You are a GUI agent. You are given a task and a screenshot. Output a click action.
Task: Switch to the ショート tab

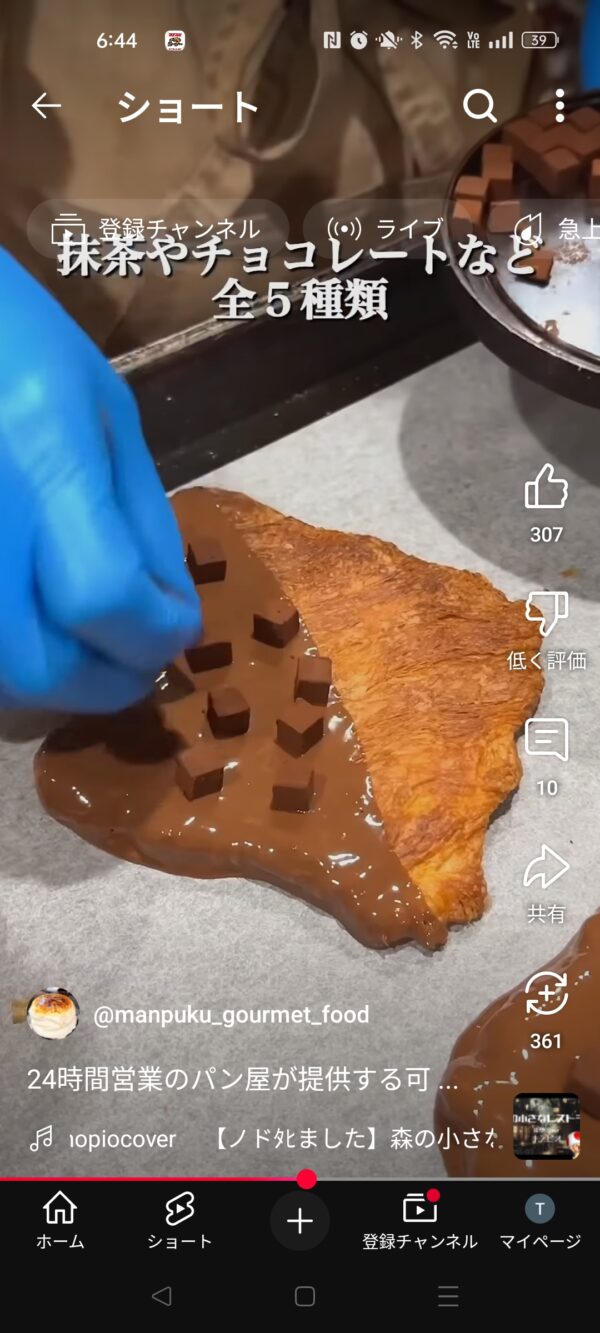click(x=180, y=1219)
